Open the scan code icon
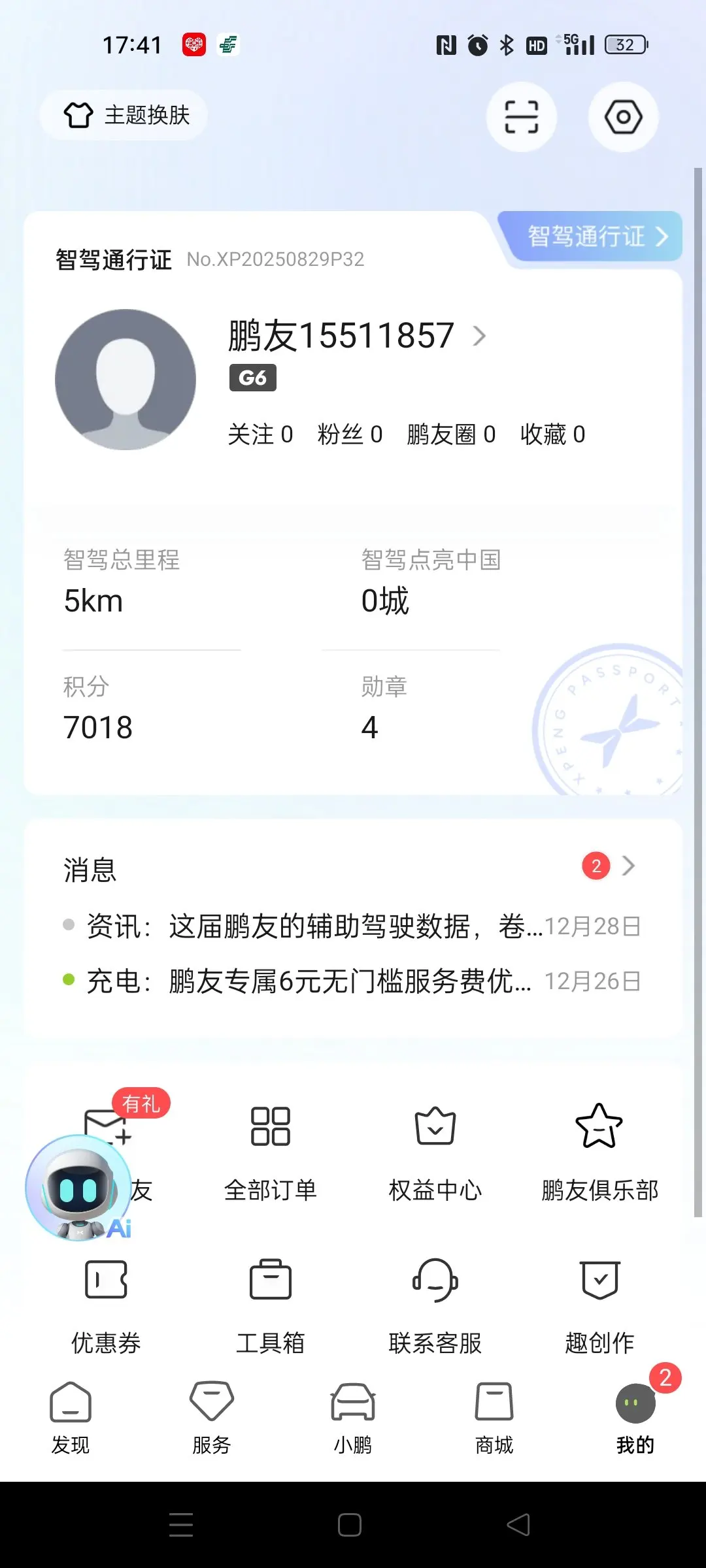The width and height of the screenshot is (706, 1568). tap(521, 117)
